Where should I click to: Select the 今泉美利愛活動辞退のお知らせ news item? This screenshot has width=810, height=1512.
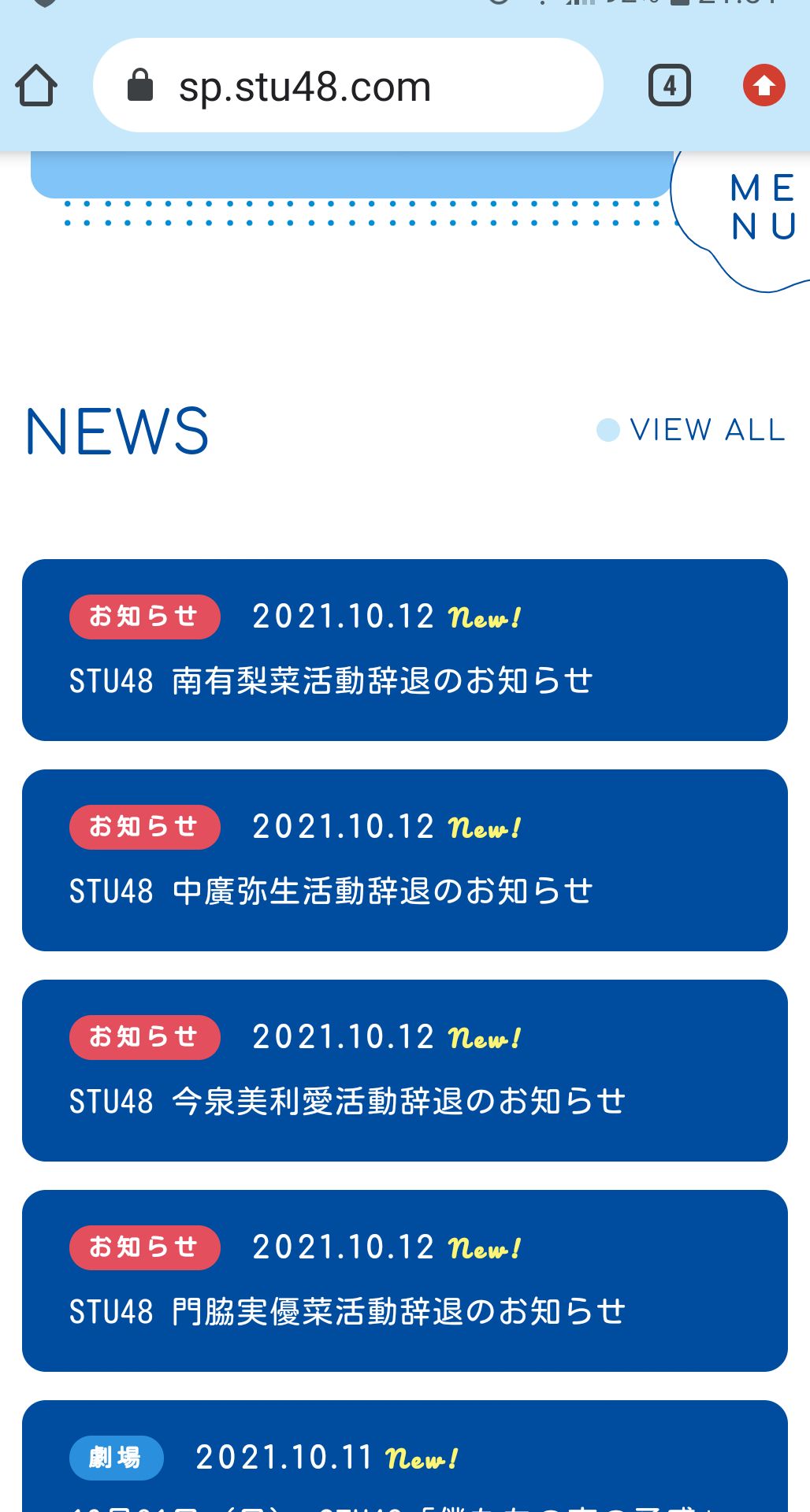click(405, 1071)
